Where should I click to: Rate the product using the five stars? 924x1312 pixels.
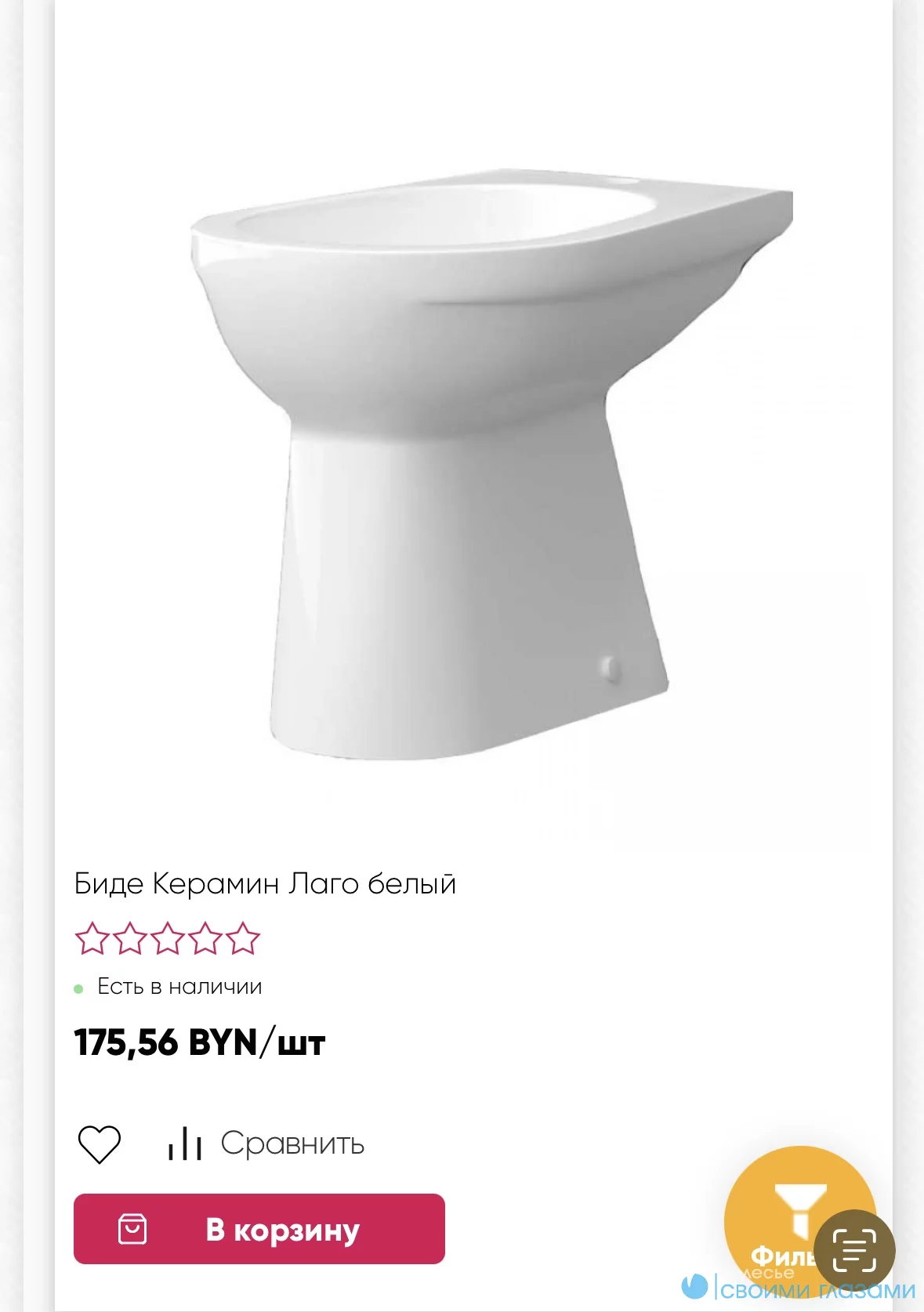[x=167, y=938]
